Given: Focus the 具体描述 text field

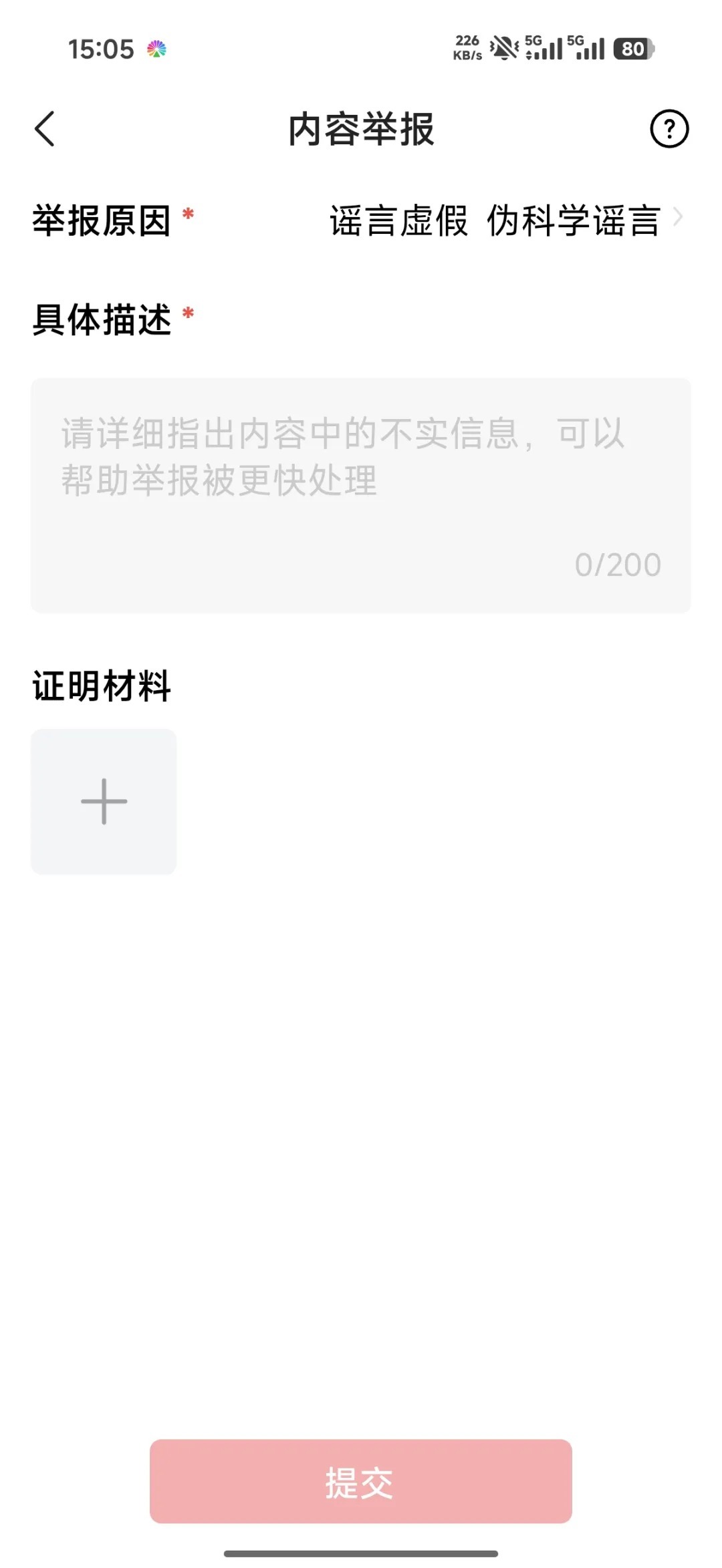Looking at the screenshot, I should (361, 495).
